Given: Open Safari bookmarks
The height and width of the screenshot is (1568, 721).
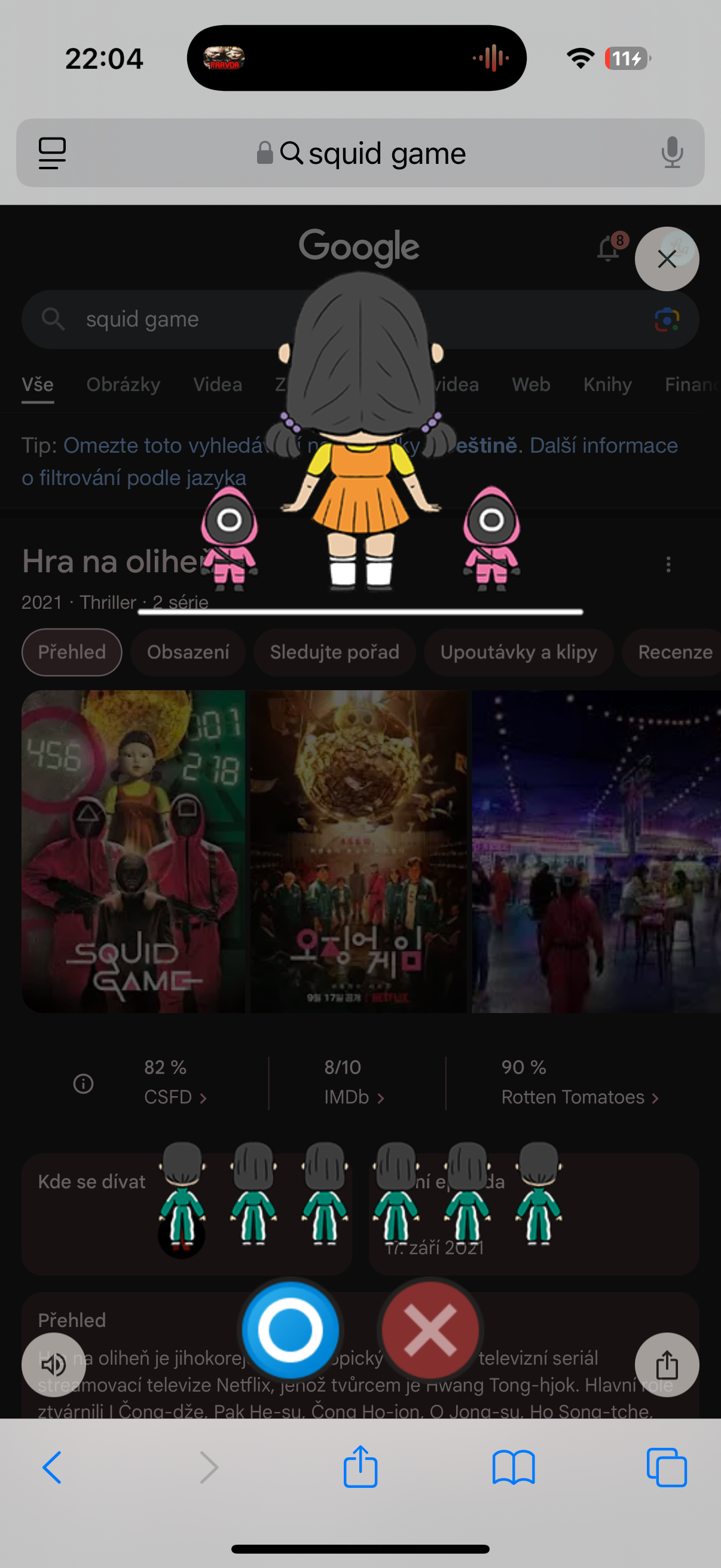Looking at the screenshot, I should coord(513,1467).
